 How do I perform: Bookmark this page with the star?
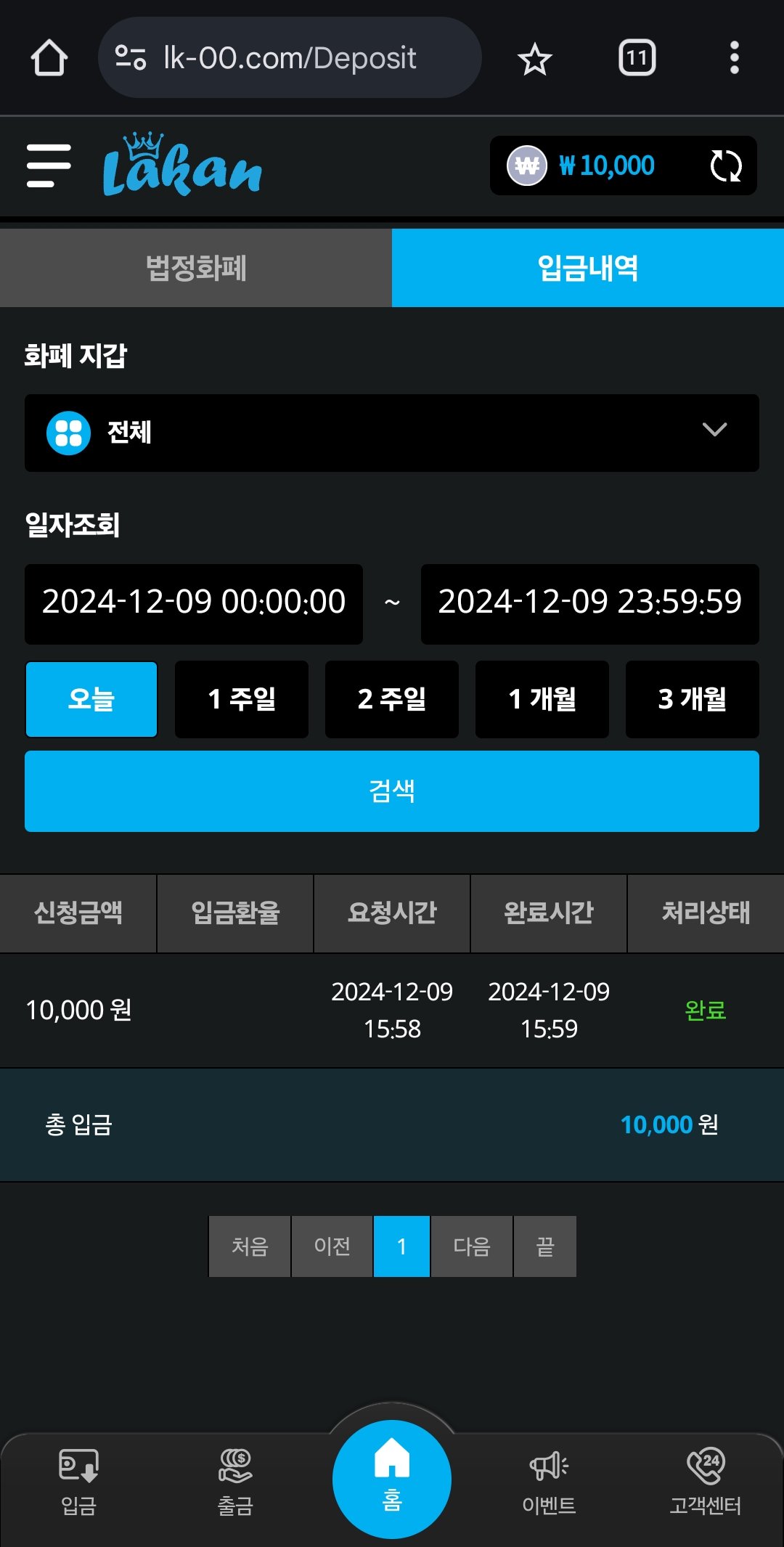pos(535,59)
